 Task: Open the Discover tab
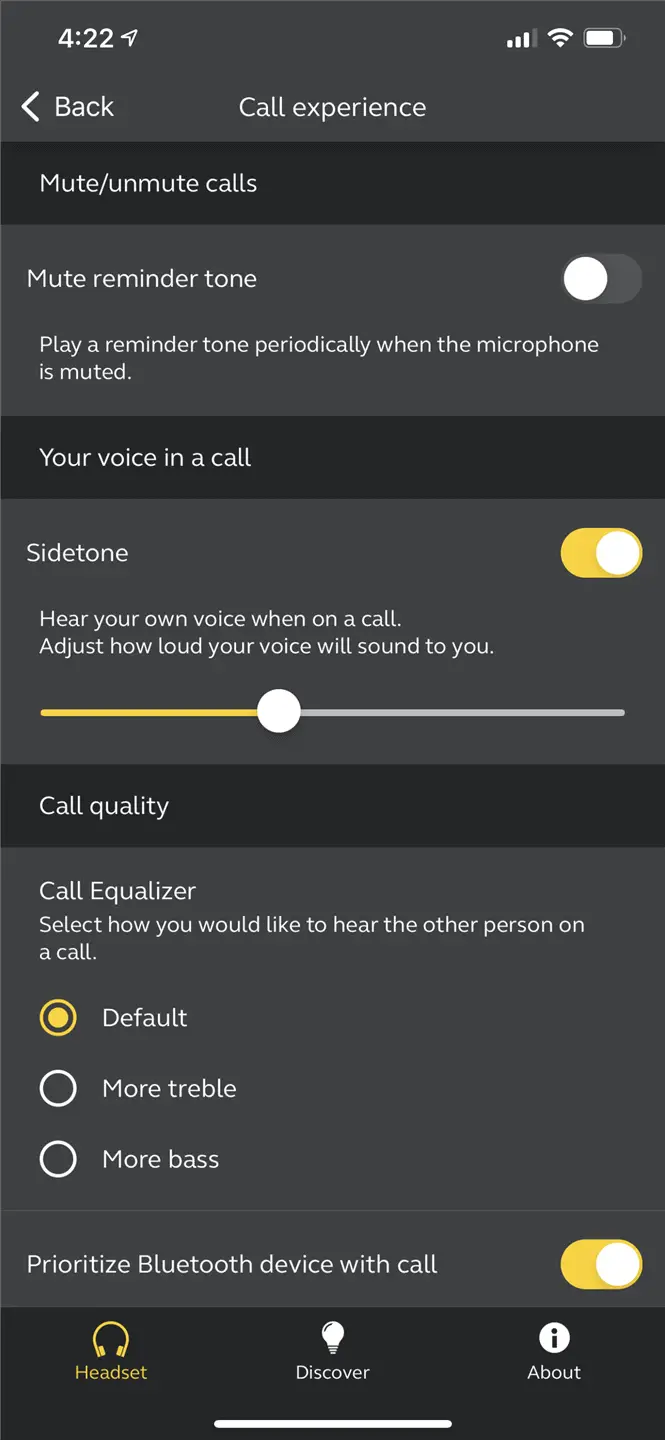[333, 1351]
